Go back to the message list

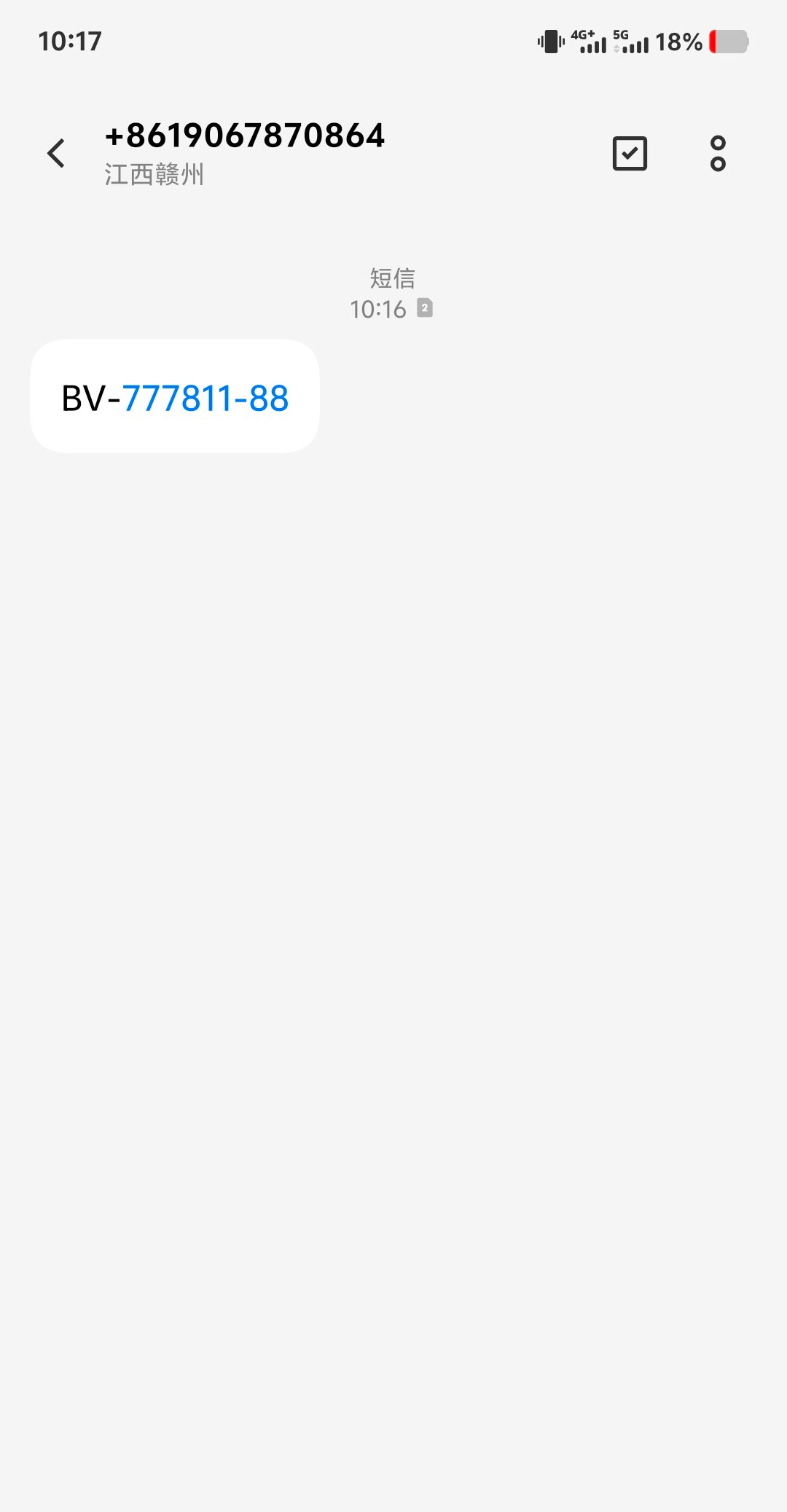coord(56,154)
